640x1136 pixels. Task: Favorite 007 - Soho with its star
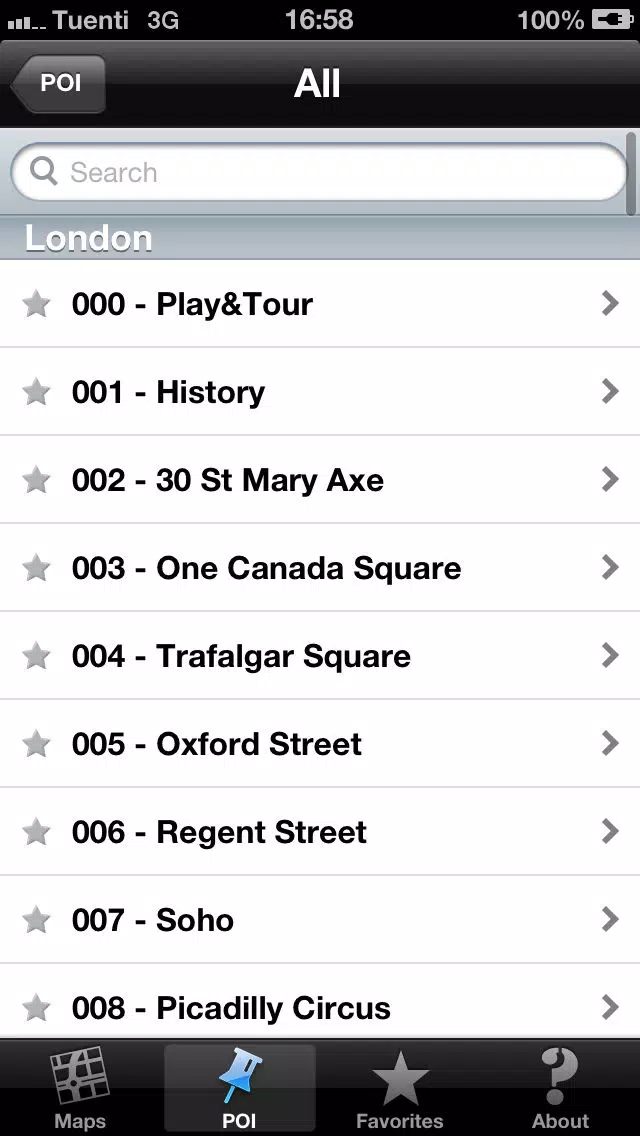click(x=36, y=921)
